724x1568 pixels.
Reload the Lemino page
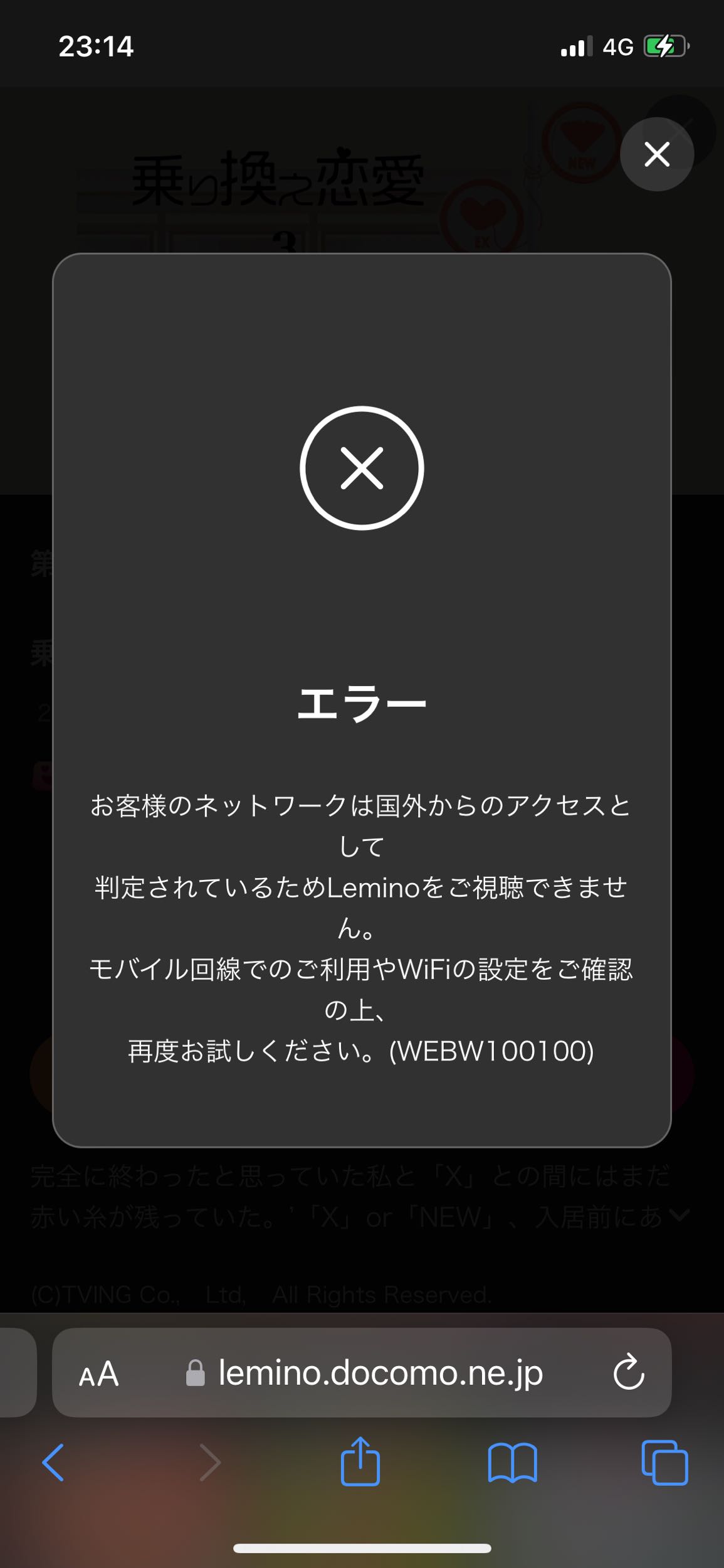click(628, 1373)
